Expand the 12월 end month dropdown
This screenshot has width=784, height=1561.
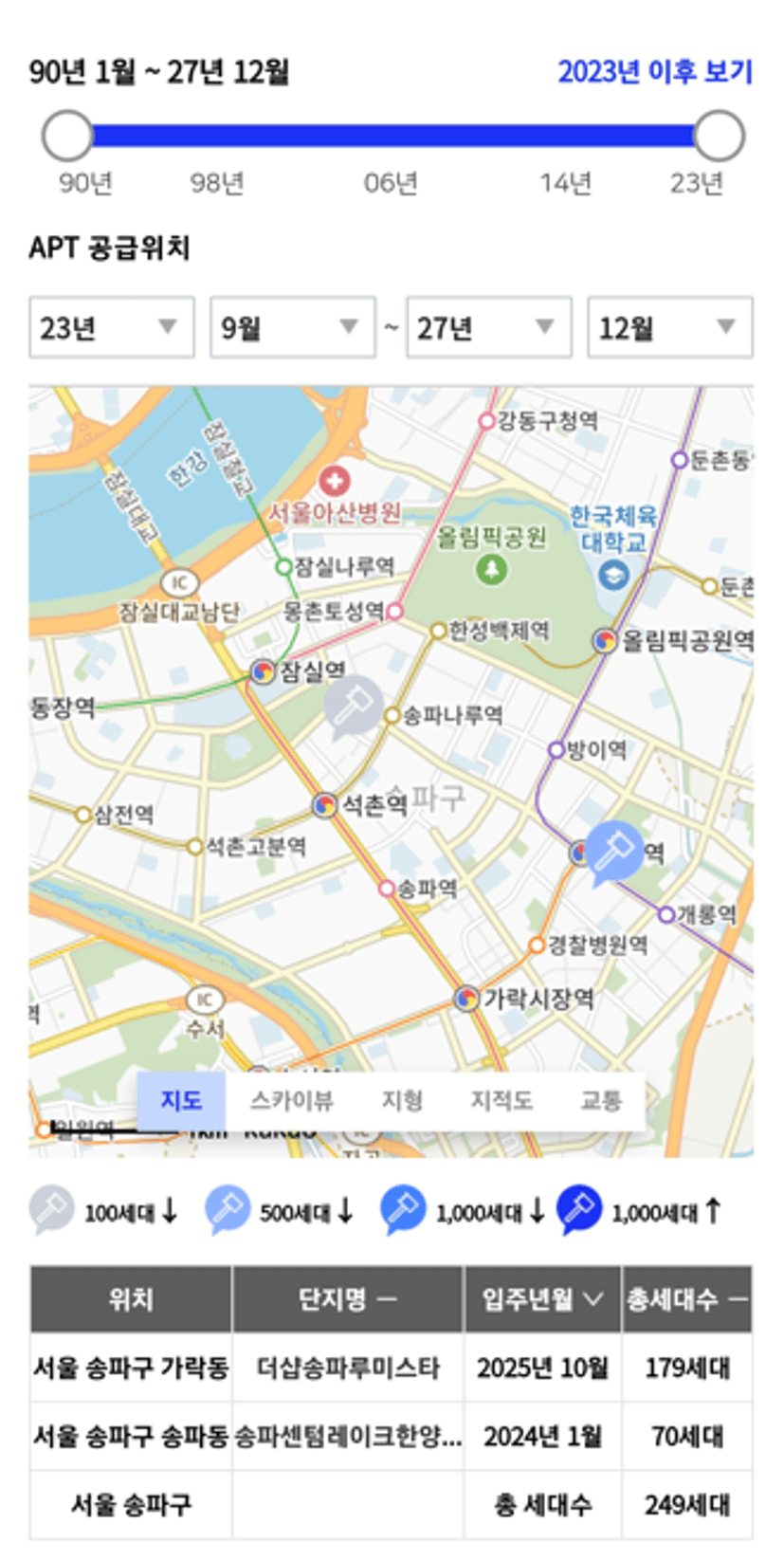tap(670, 328)
